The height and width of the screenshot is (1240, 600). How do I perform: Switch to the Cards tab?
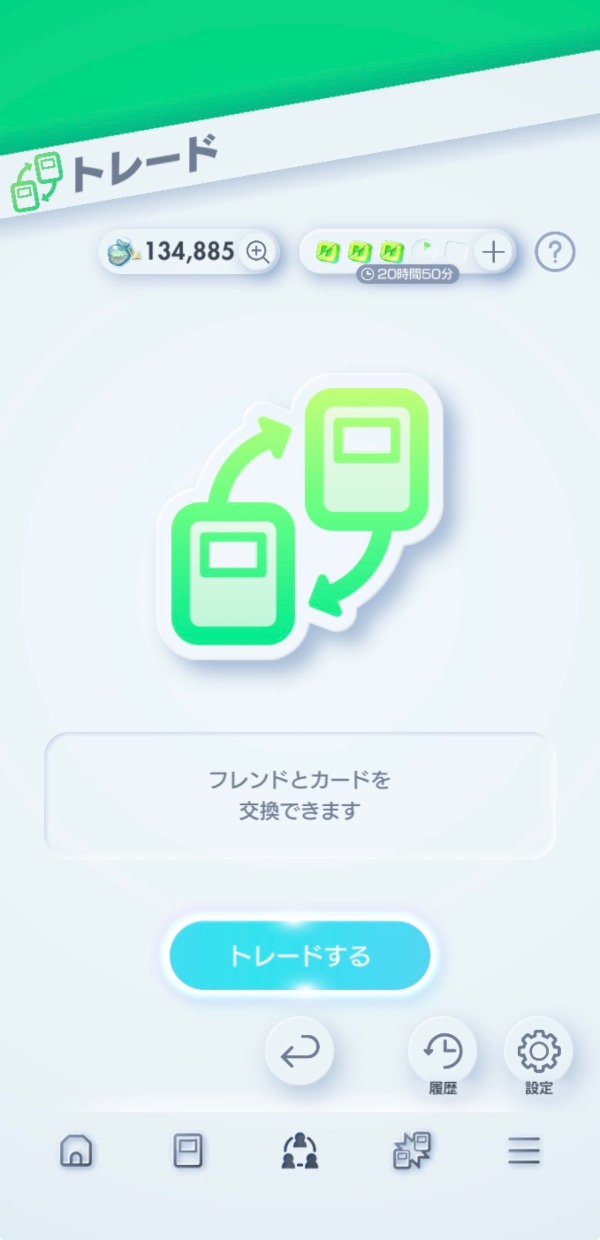(x=188, y=1151)
